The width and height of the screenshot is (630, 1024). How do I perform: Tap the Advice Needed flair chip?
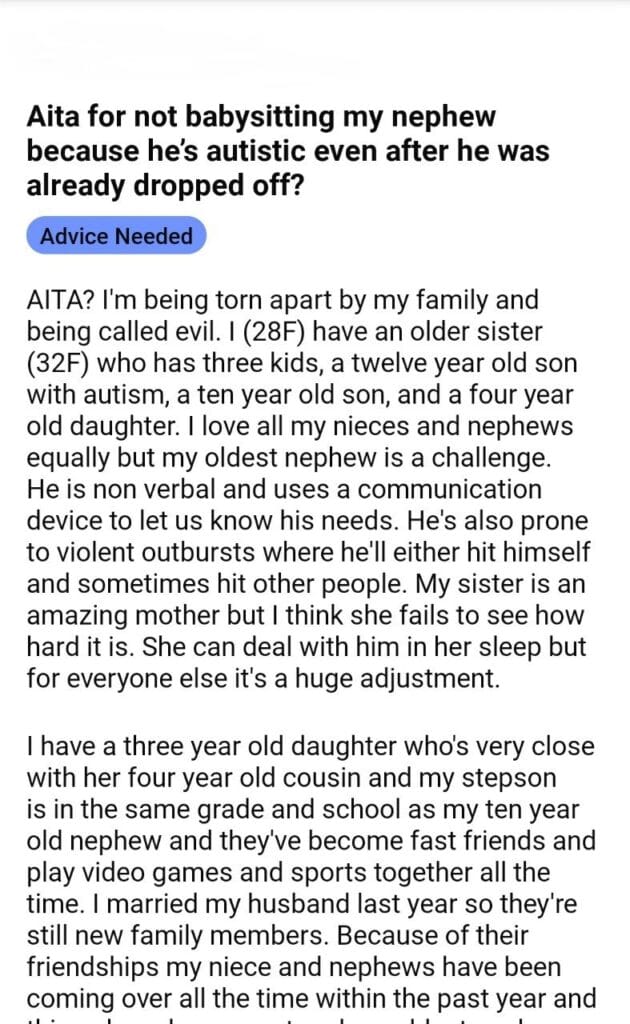[x=116, y=236]
